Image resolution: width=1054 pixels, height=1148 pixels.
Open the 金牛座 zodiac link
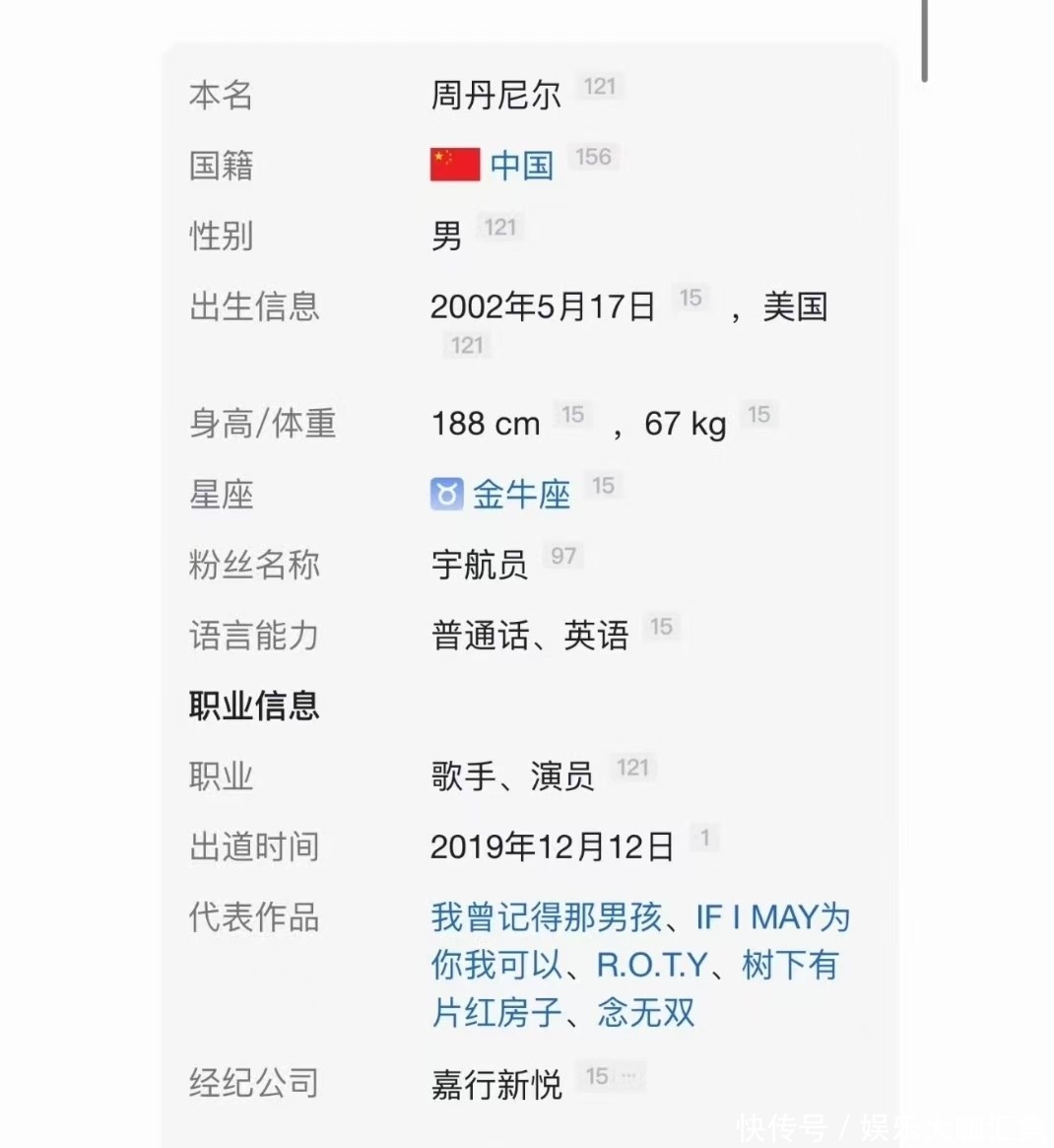point(521,494)
